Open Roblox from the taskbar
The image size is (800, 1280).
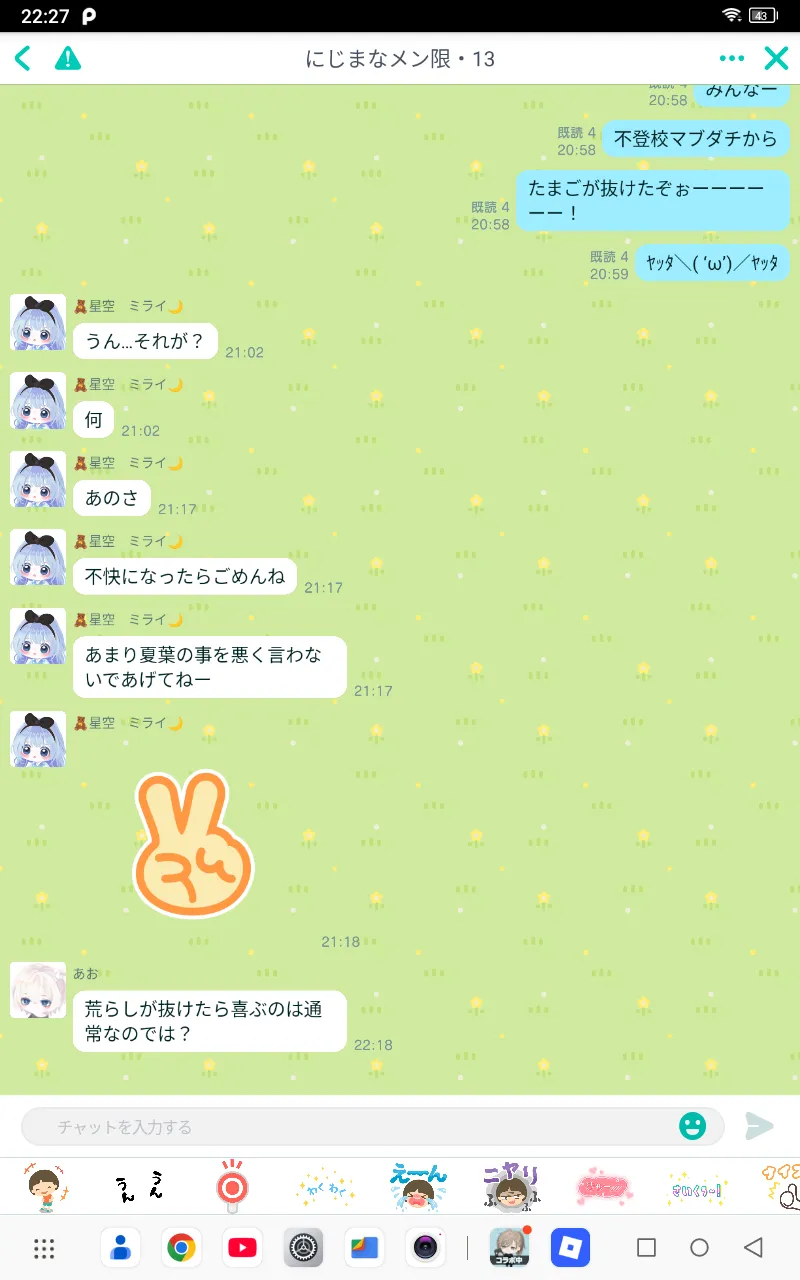click(x=570, y=1247)
